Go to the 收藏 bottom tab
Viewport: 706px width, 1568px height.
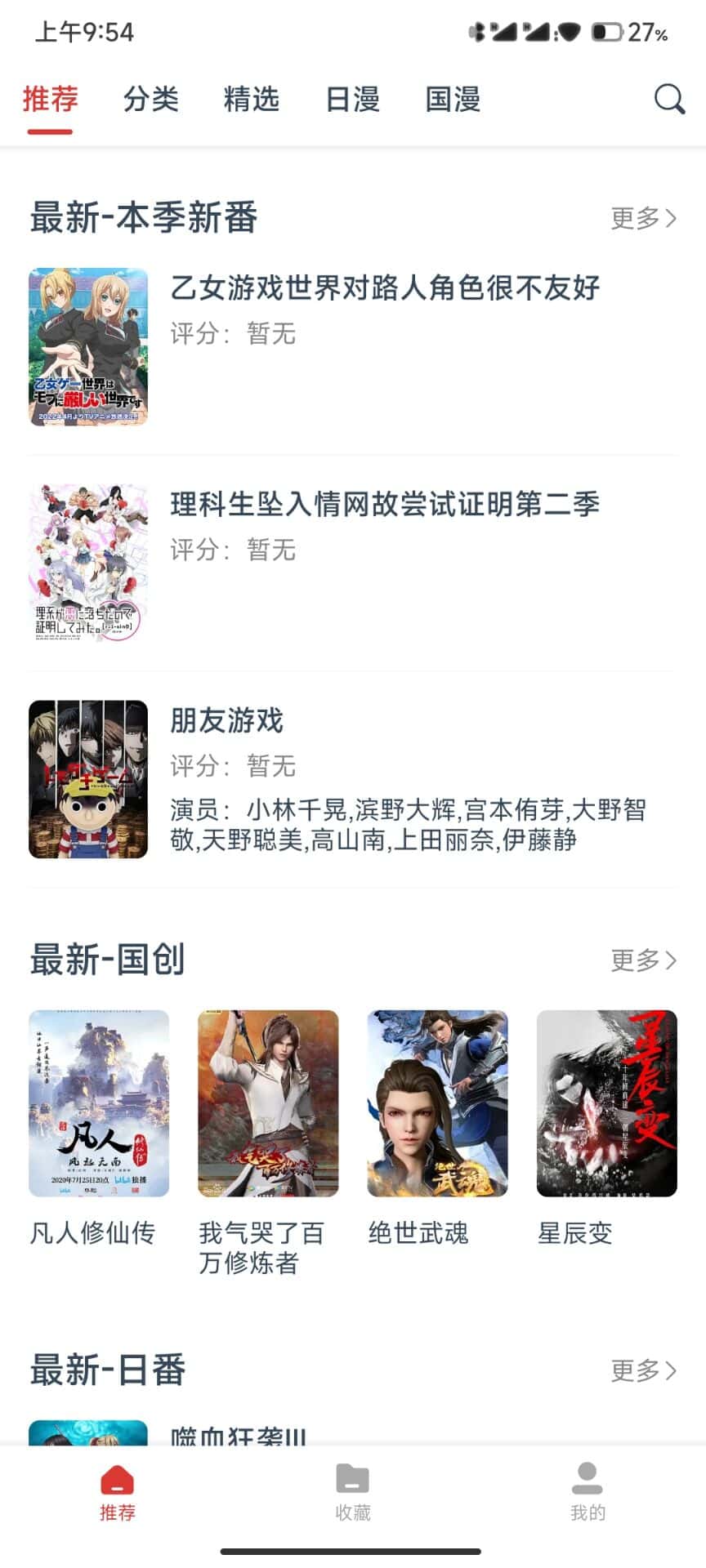pos(353,1494)
